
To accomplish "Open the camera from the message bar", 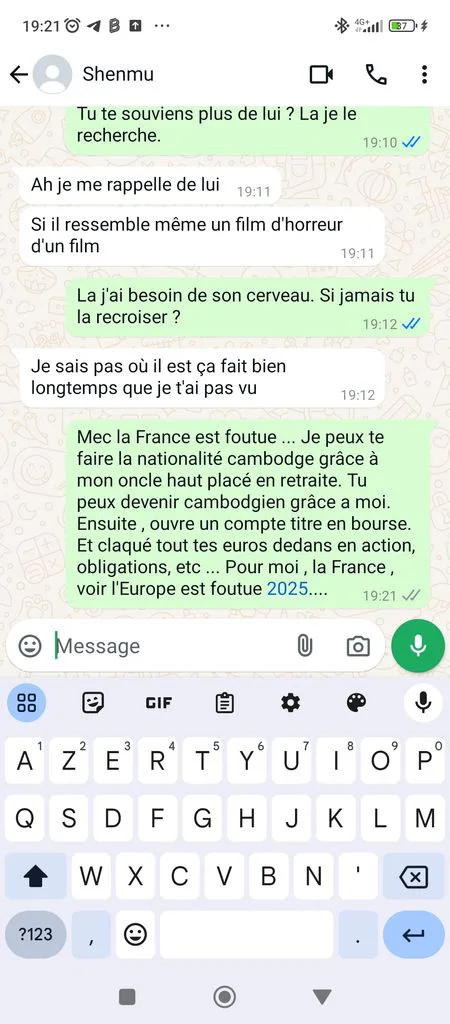I will (358, 647).
